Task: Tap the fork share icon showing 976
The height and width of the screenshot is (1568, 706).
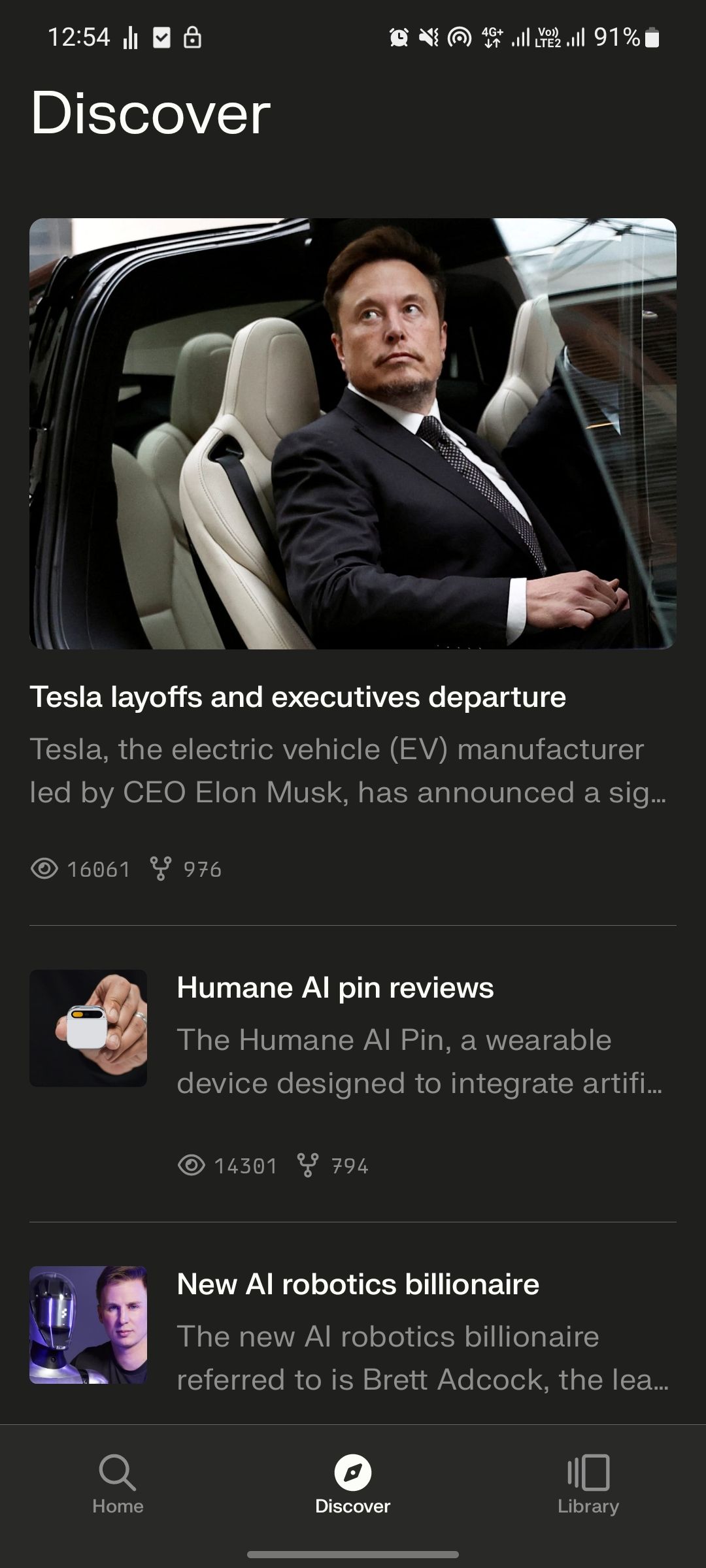Action: pyautogui.click(x=160, y=868)
